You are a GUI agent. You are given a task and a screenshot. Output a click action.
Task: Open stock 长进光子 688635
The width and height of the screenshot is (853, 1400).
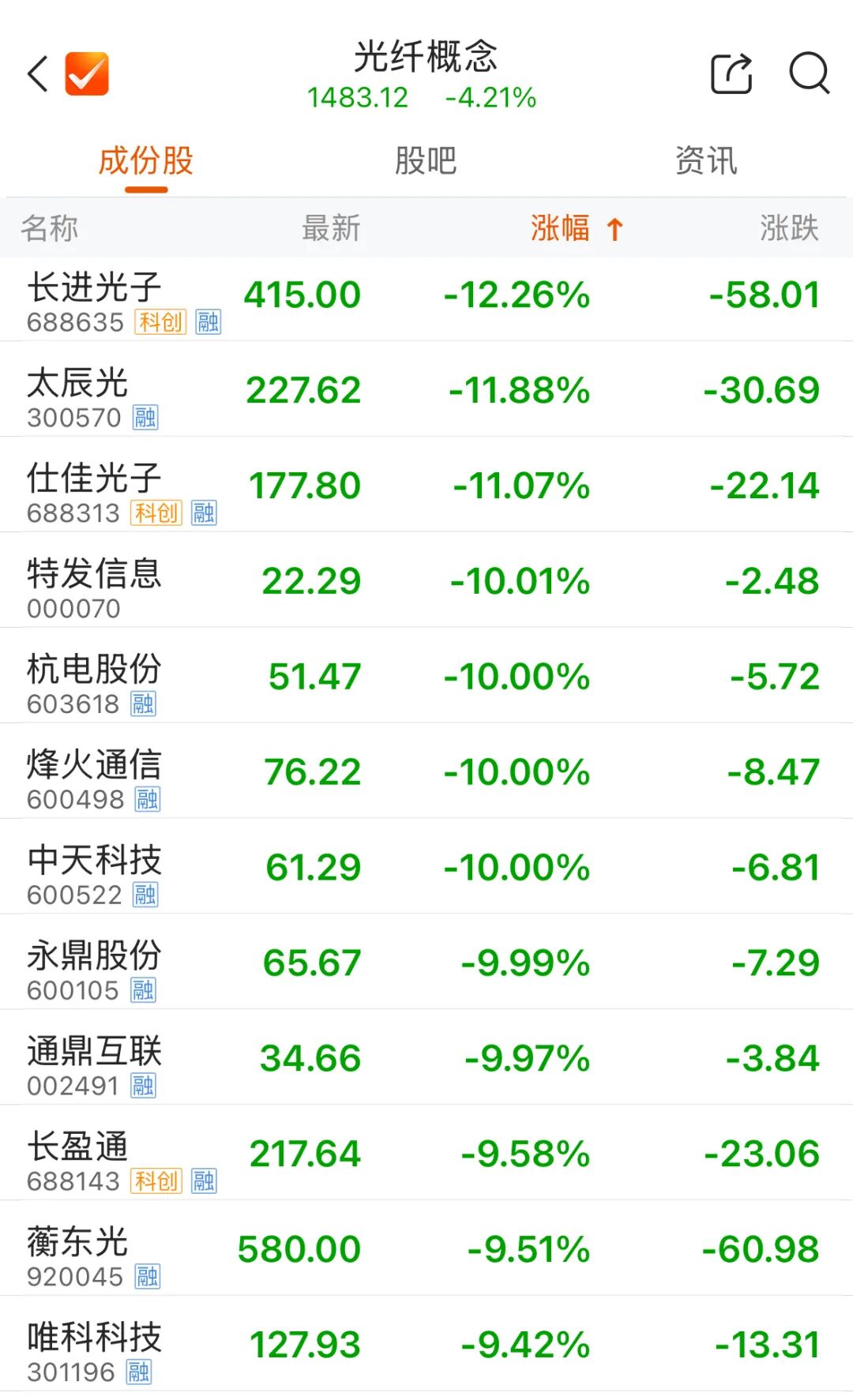[426, 299]
